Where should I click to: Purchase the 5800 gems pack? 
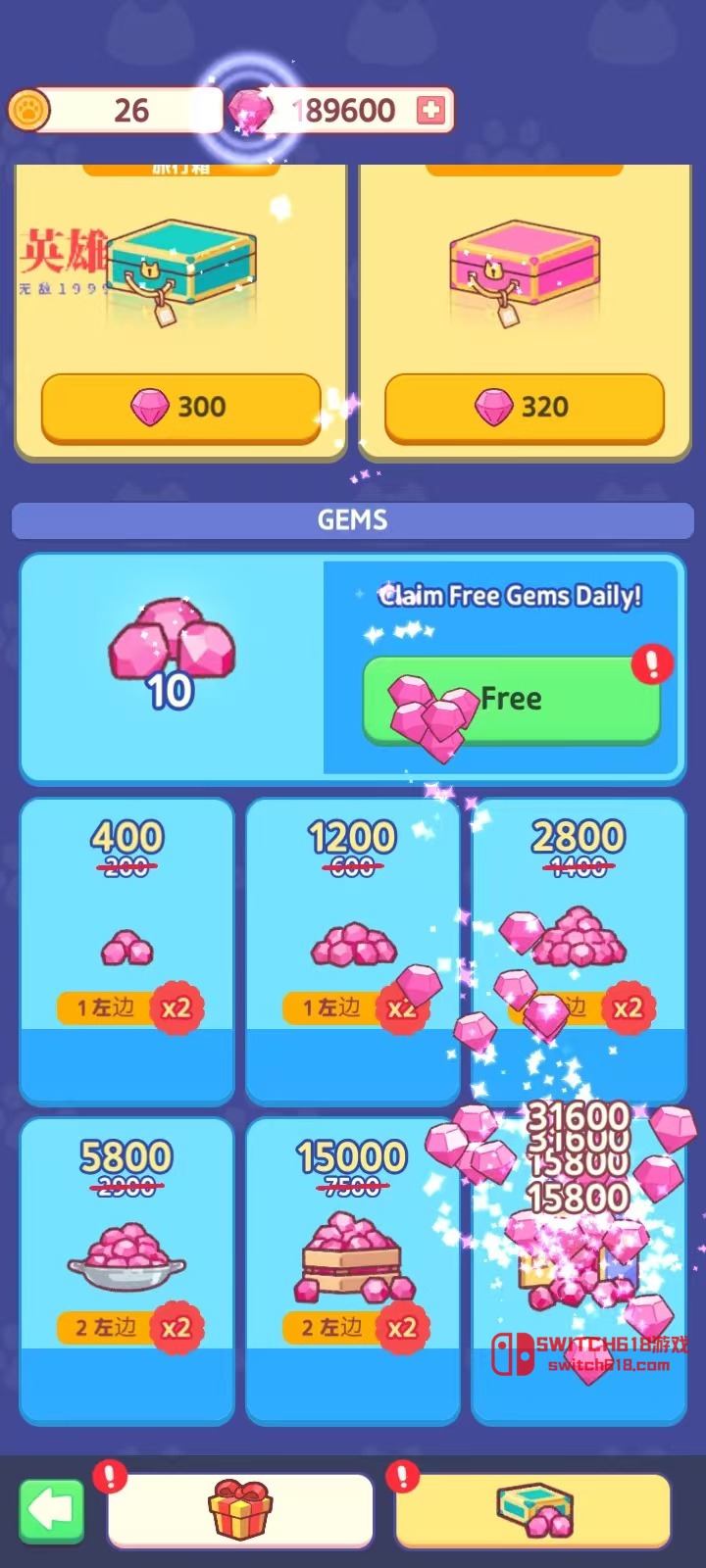(x=126, y=1270)
